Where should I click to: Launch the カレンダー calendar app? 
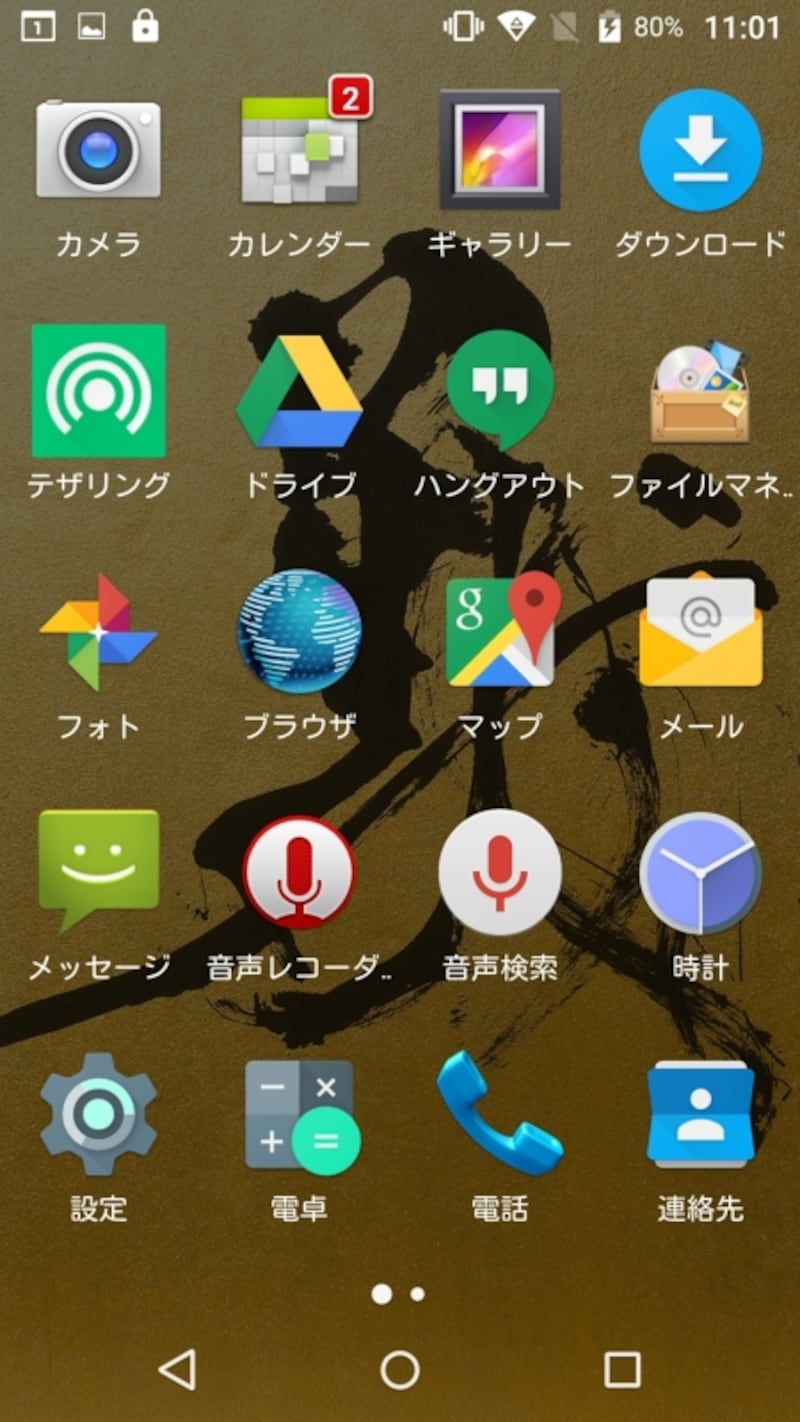(299, 150)
